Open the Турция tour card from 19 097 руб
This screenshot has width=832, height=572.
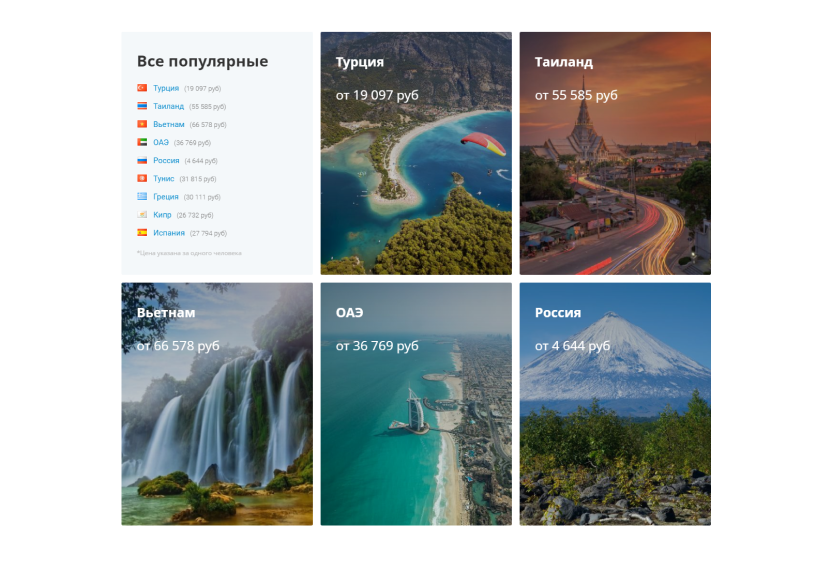[416, 153]
